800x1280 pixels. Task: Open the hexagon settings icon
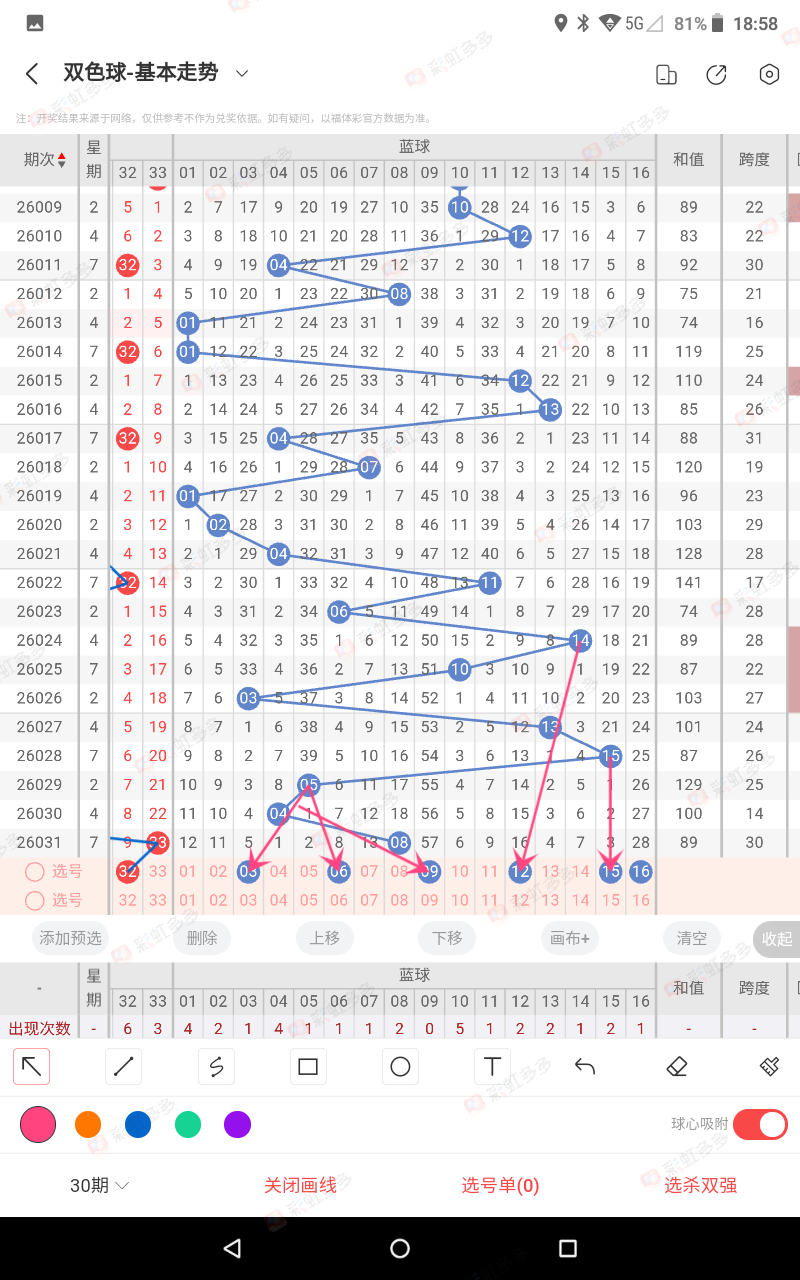click(768, 74)
